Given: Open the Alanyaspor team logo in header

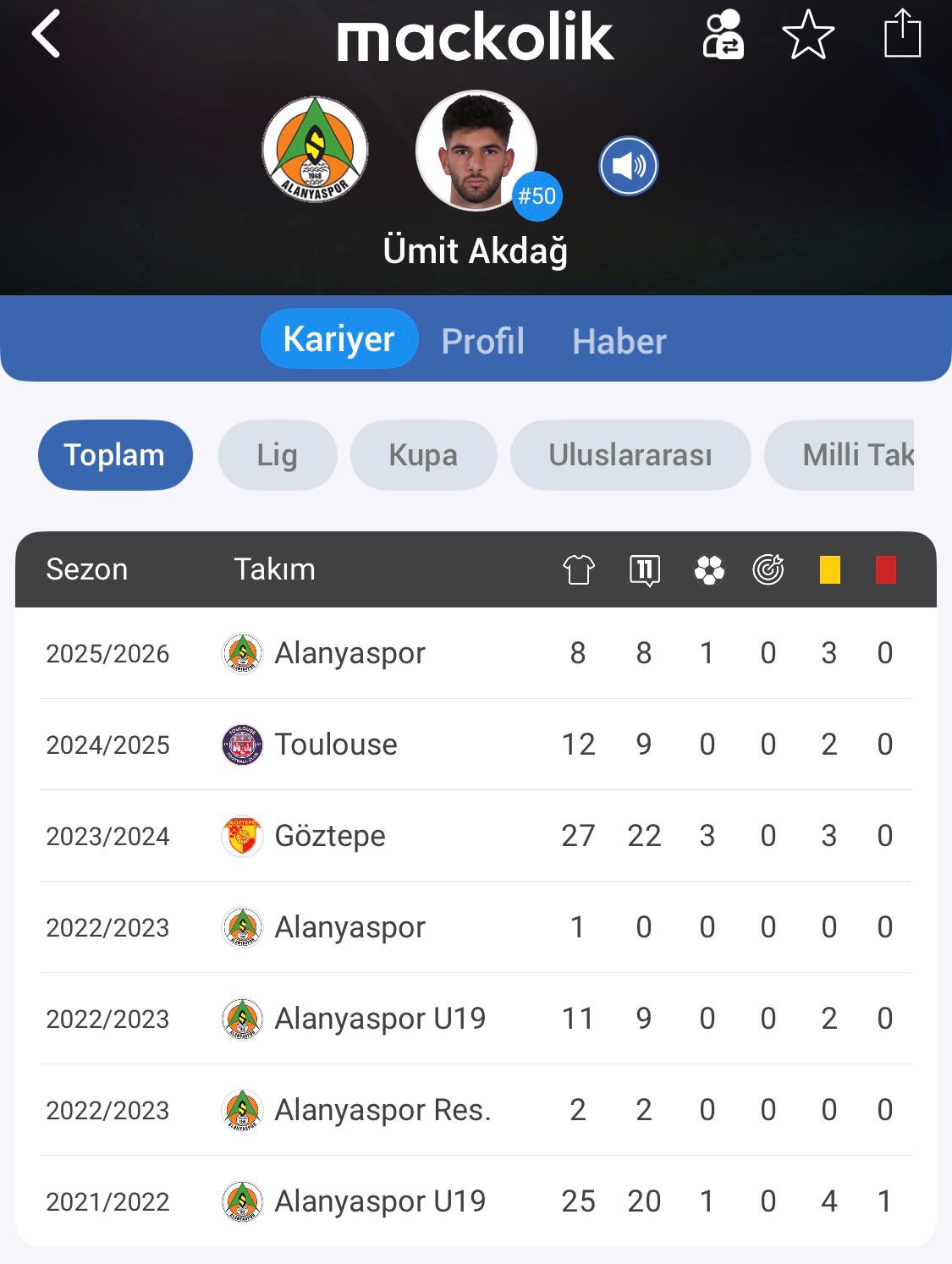Looking at the screenshot, I should [315, 149].
